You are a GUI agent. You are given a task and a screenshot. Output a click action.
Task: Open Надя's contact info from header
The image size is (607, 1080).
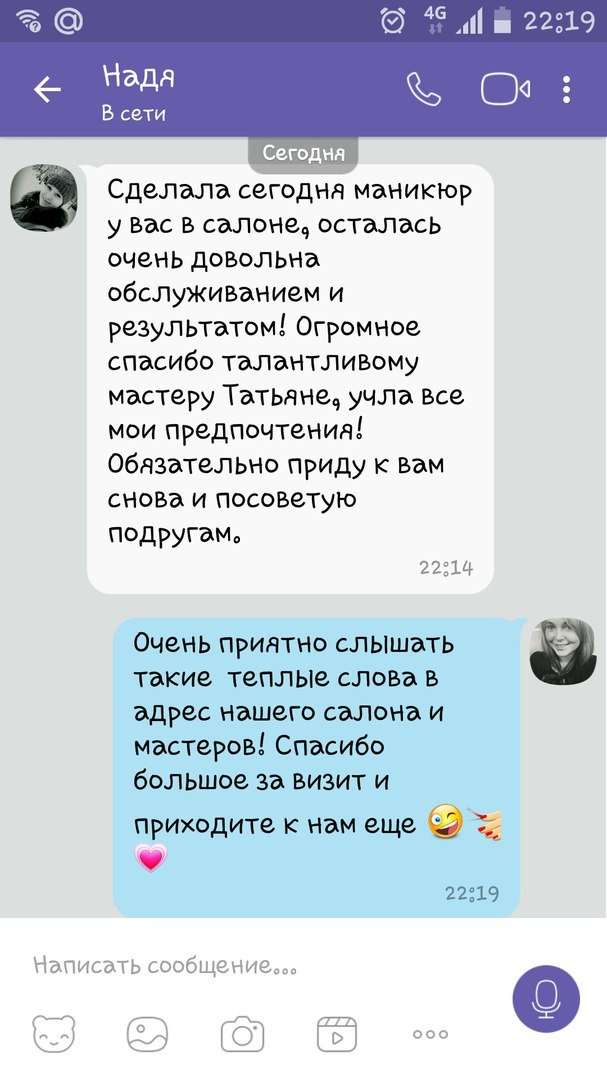140,92
